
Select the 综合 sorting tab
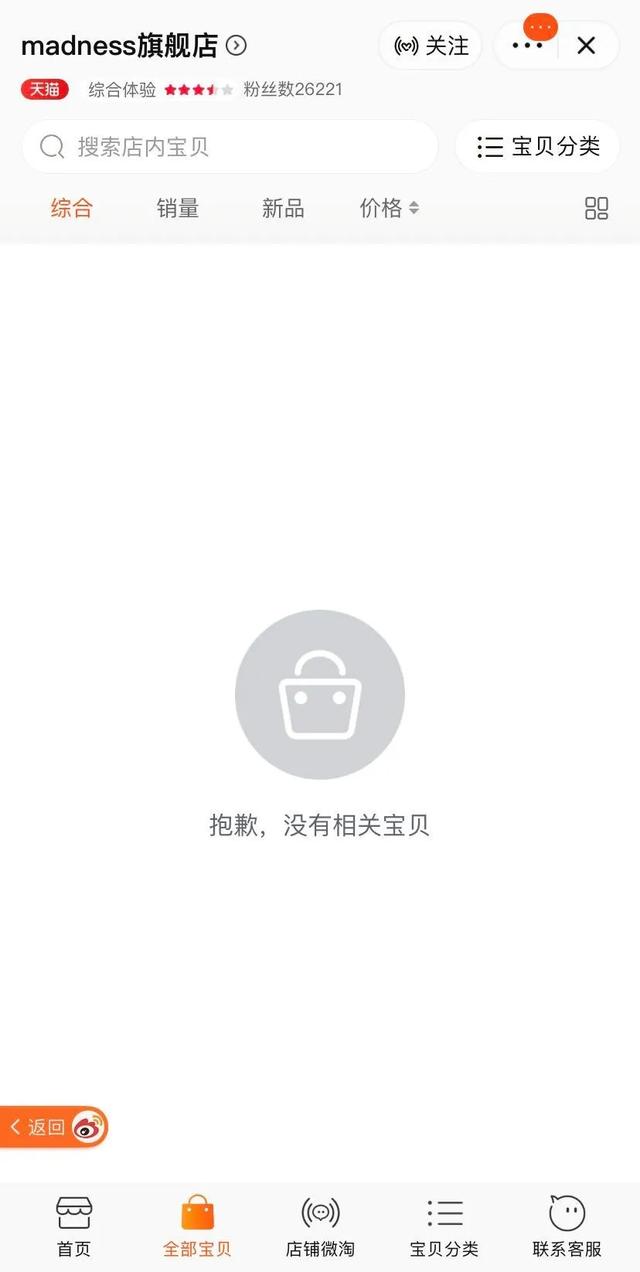pyautogui.click(x=72, y=208)
